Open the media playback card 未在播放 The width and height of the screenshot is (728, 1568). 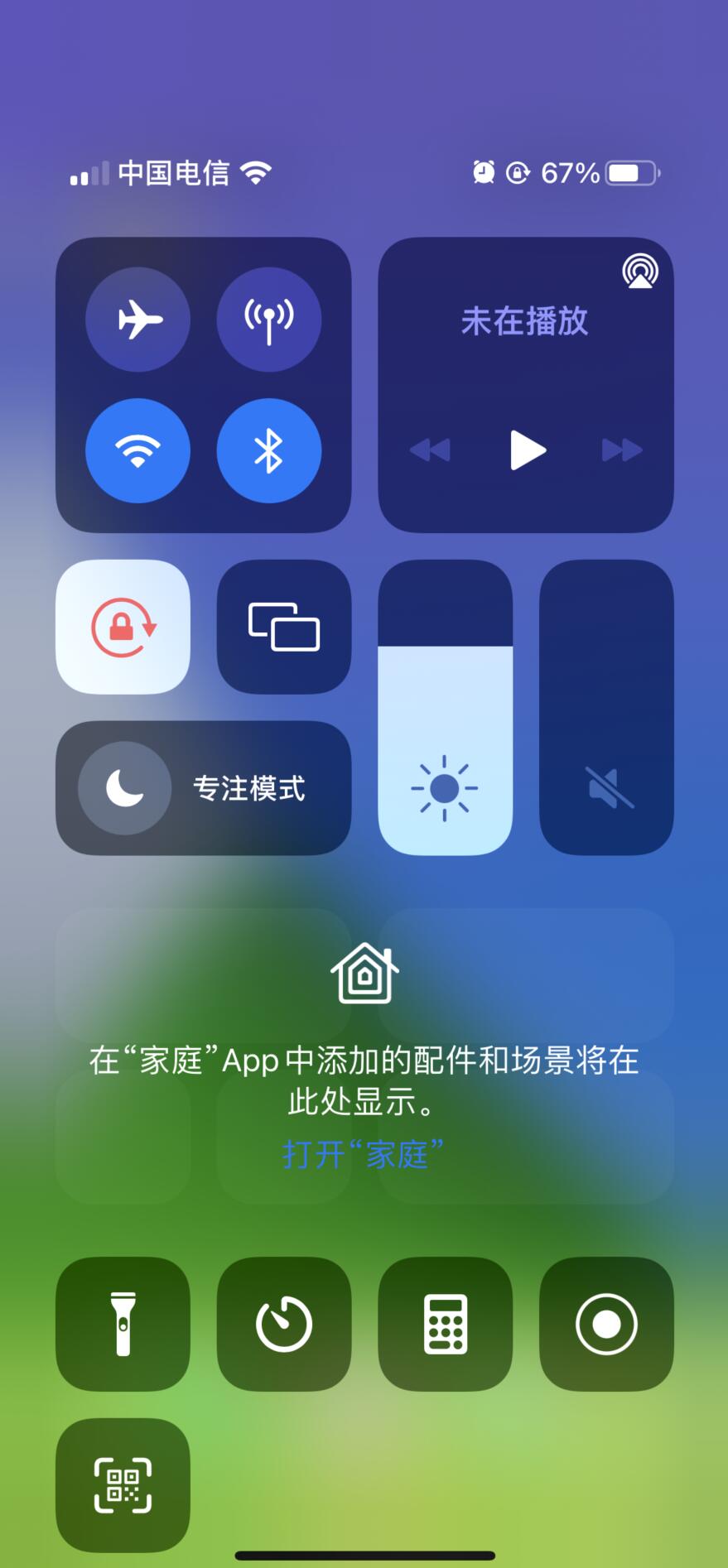[523, 323]
